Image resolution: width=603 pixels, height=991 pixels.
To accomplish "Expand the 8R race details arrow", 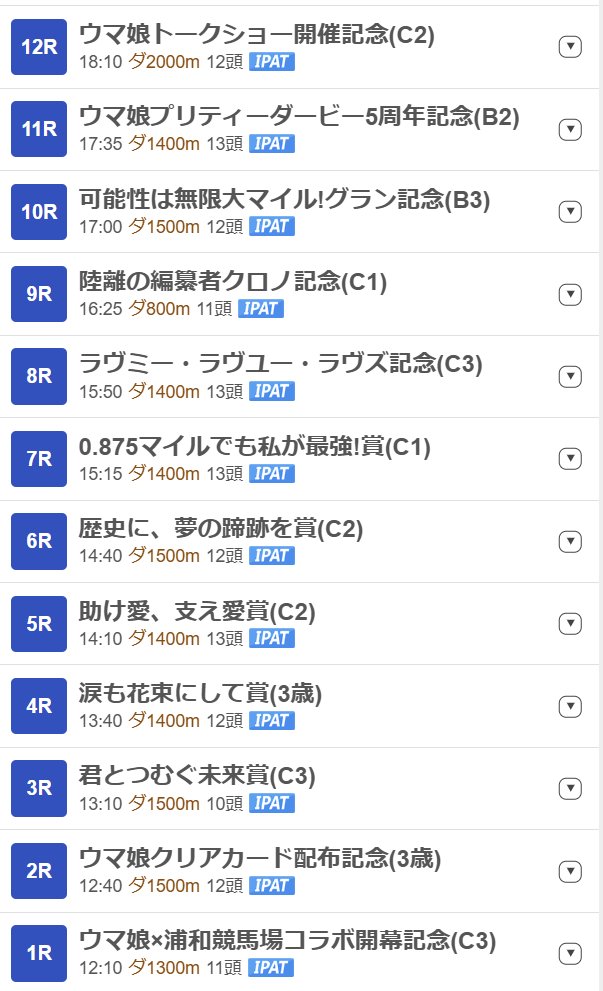I will tap(570, 376).
